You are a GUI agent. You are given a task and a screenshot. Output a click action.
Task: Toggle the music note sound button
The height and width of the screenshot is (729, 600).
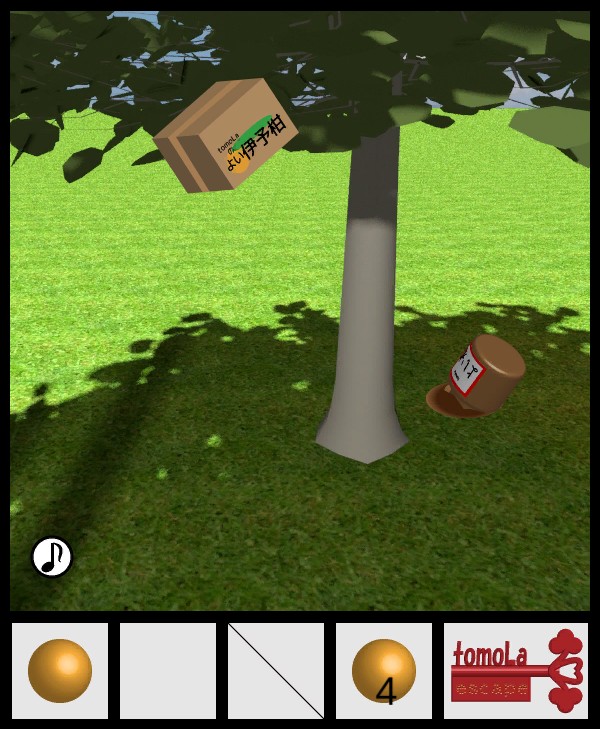(52, 557)
